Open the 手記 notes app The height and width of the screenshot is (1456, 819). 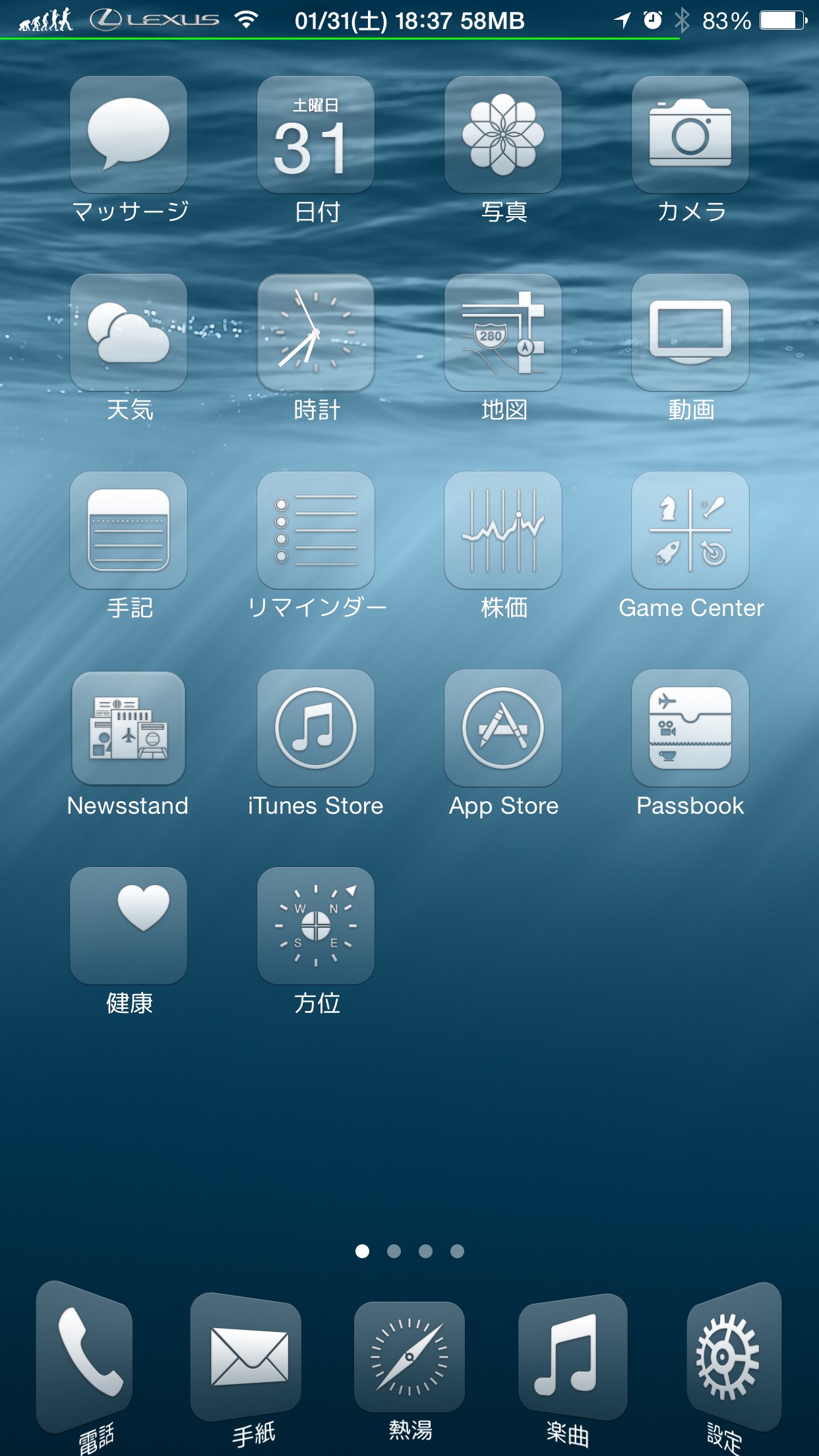(129, 530)
